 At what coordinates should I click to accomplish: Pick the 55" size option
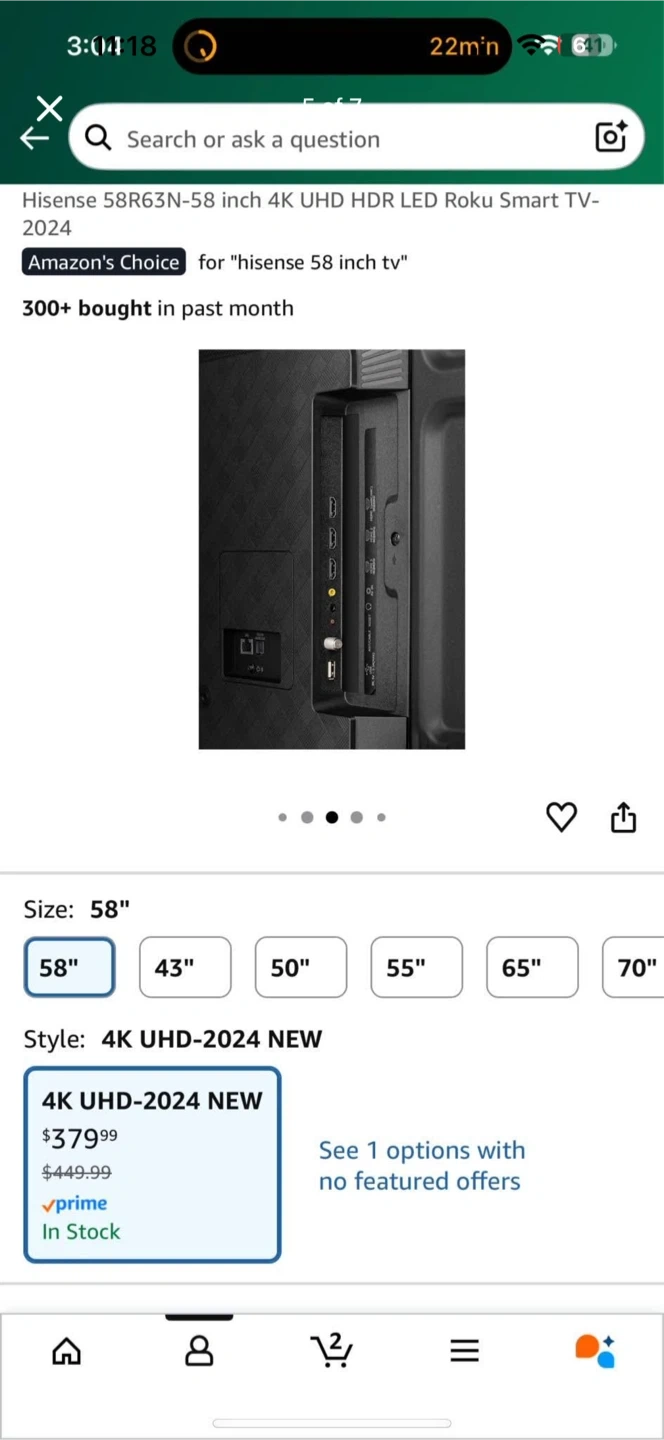pos(416,967)
